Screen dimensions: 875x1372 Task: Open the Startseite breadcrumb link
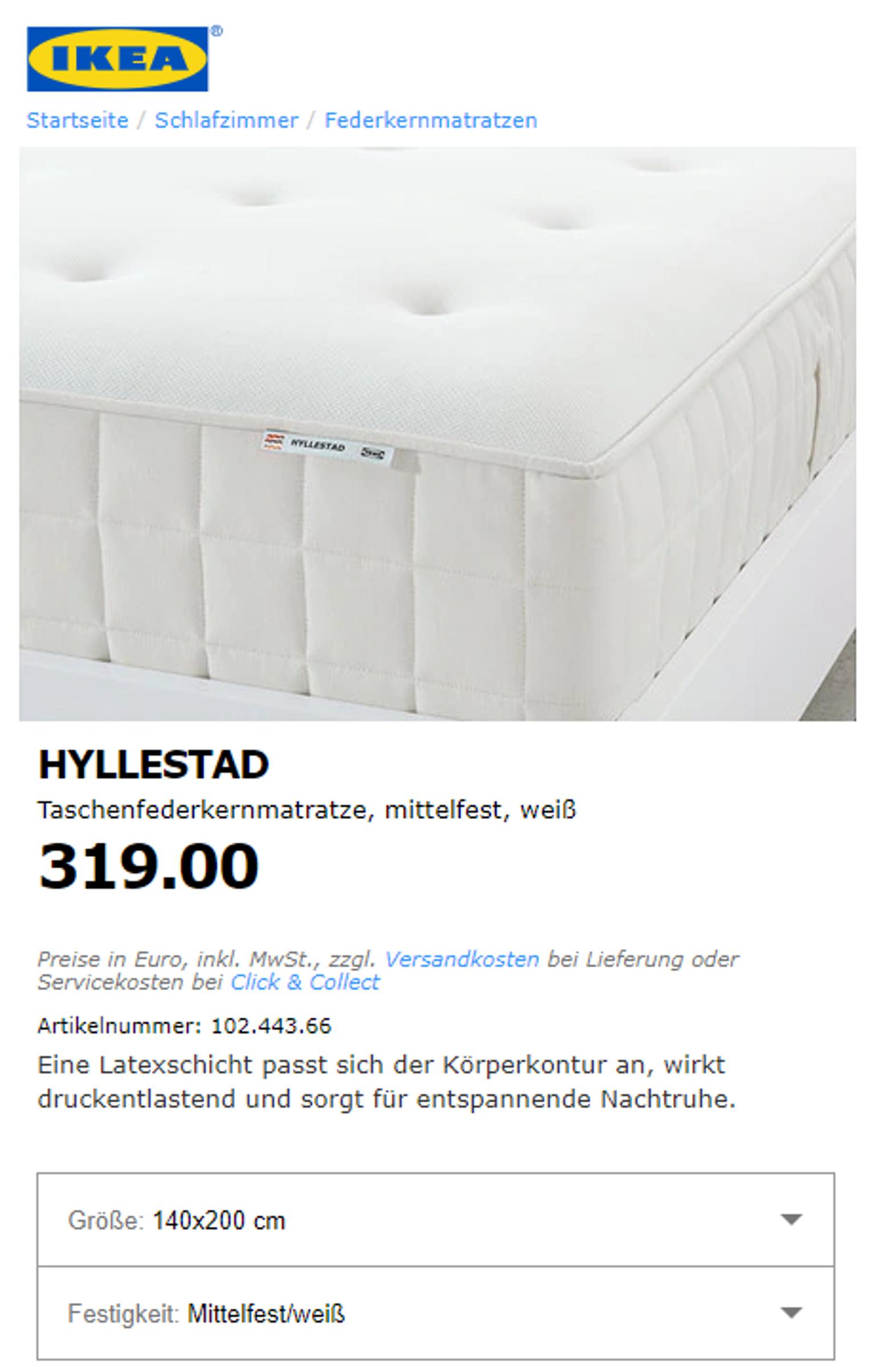[x=77, y=120]
